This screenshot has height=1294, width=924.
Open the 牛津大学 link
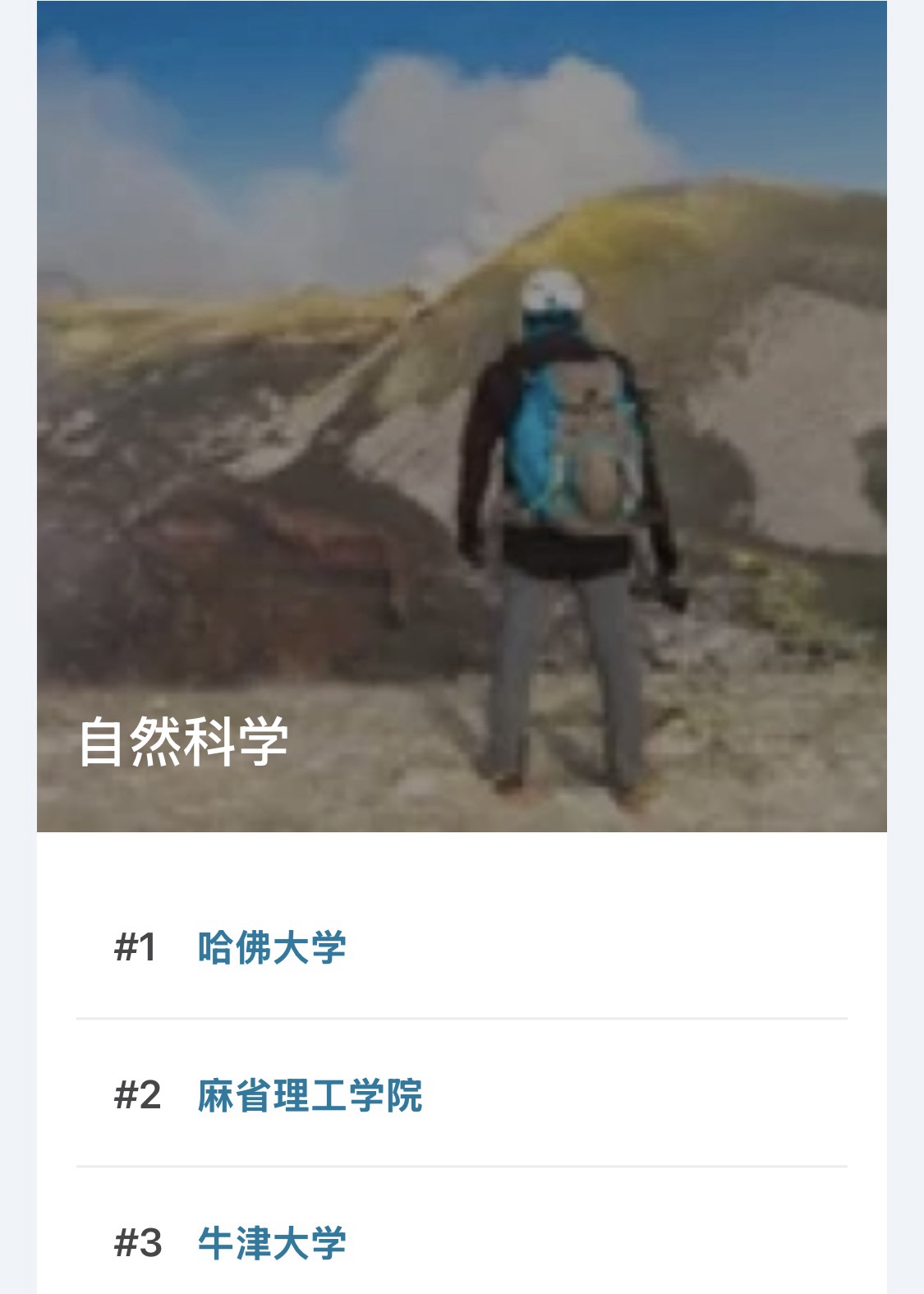271,1242
